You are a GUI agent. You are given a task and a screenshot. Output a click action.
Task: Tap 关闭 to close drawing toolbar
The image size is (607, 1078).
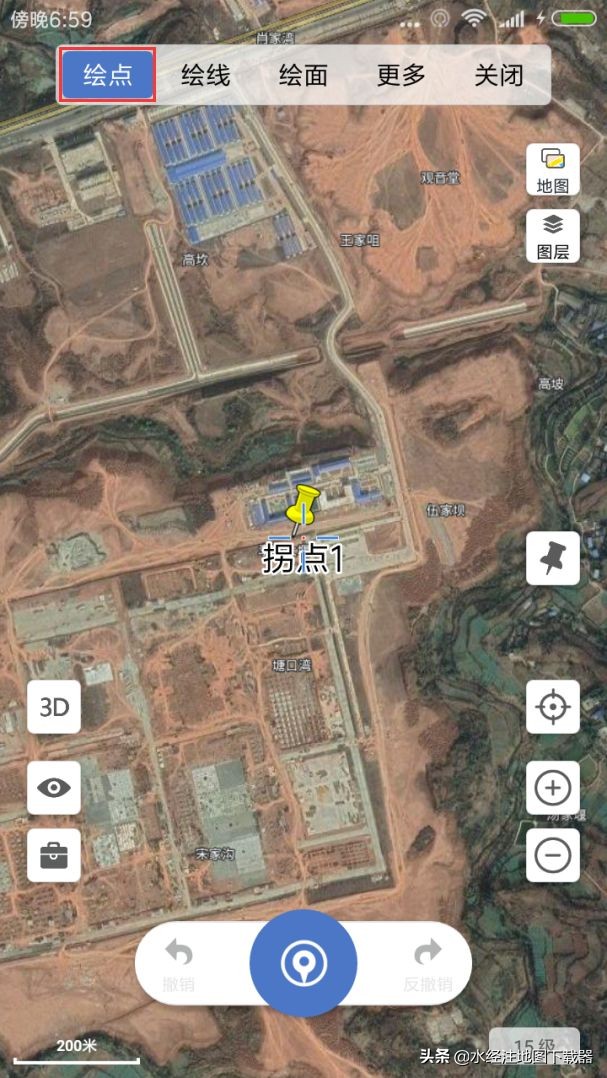pos(499,75)
